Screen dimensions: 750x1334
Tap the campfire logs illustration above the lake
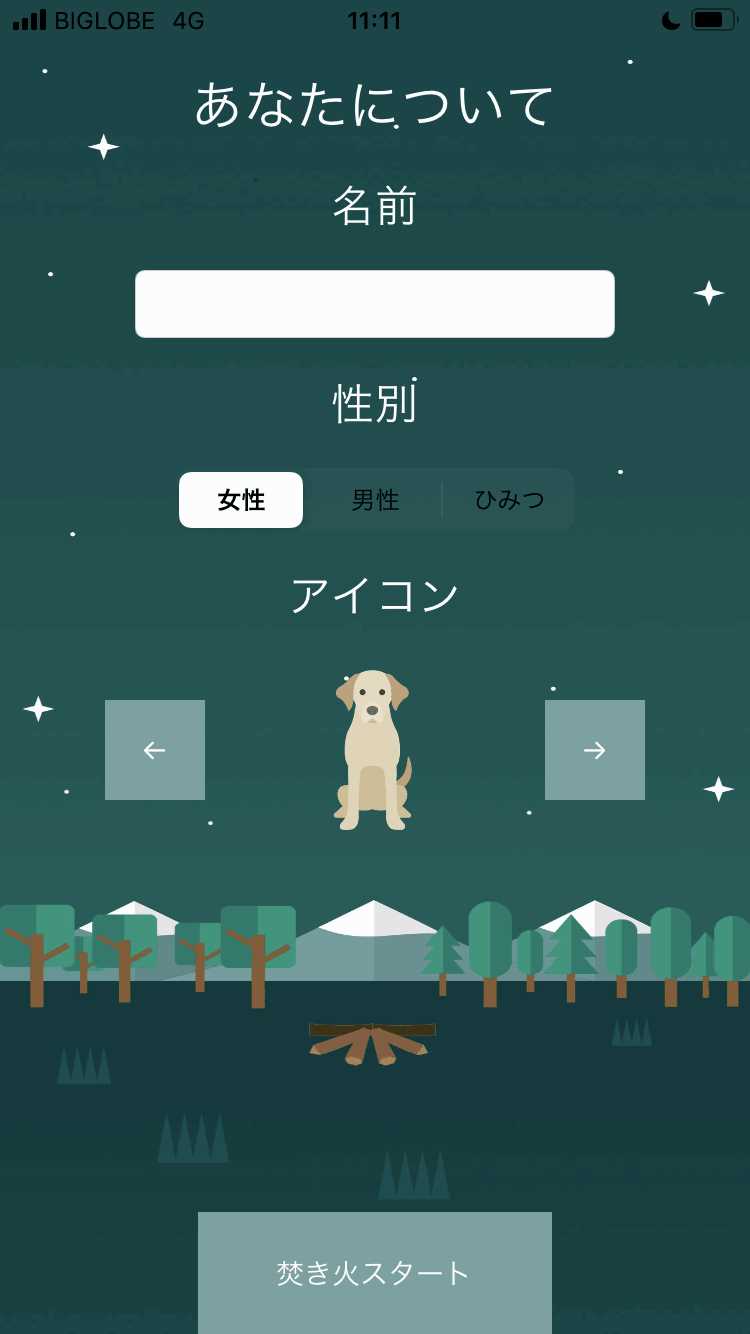(x=374, y=1040)
